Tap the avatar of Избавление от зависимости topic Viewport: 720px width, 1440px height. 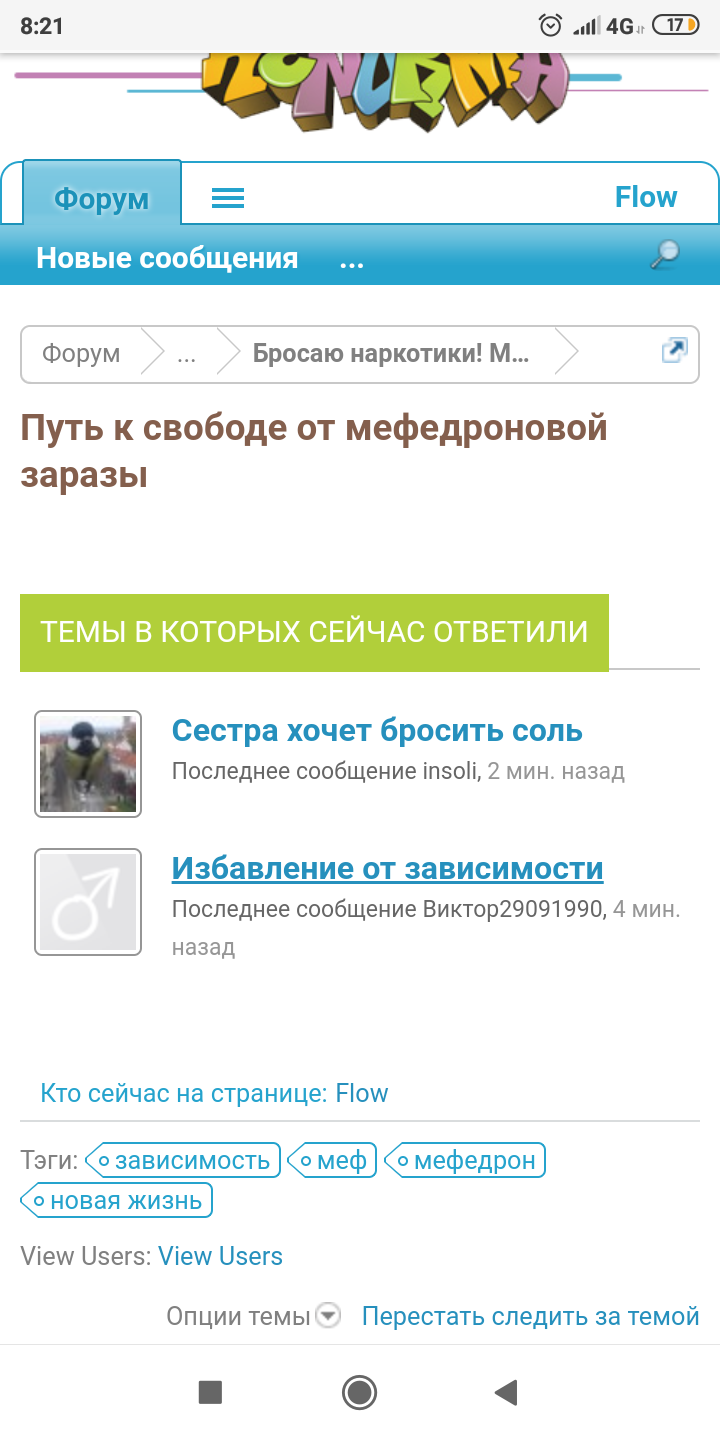[87, 901]
